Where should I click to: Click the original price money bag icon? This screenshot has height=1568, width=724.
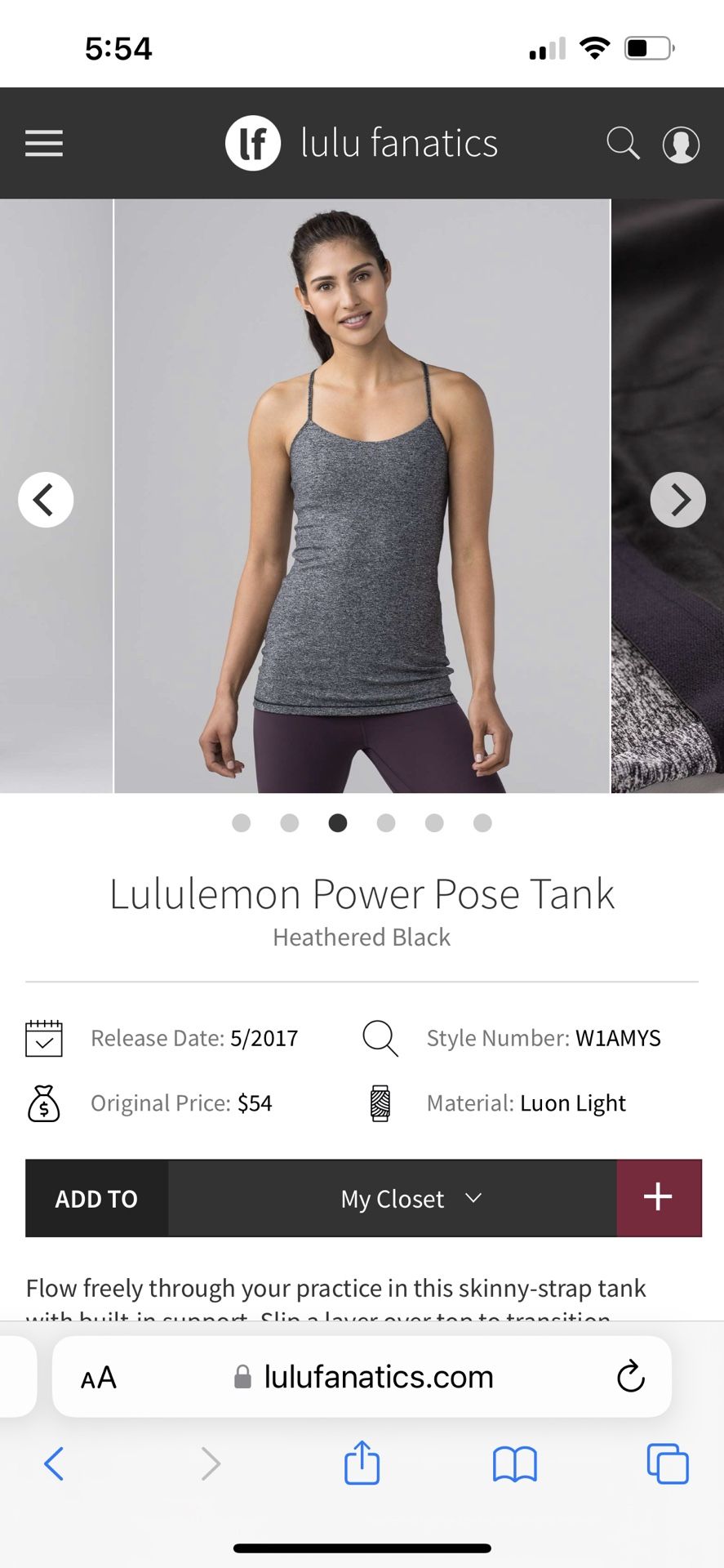pyautogui.click(x=44, y=1102)
